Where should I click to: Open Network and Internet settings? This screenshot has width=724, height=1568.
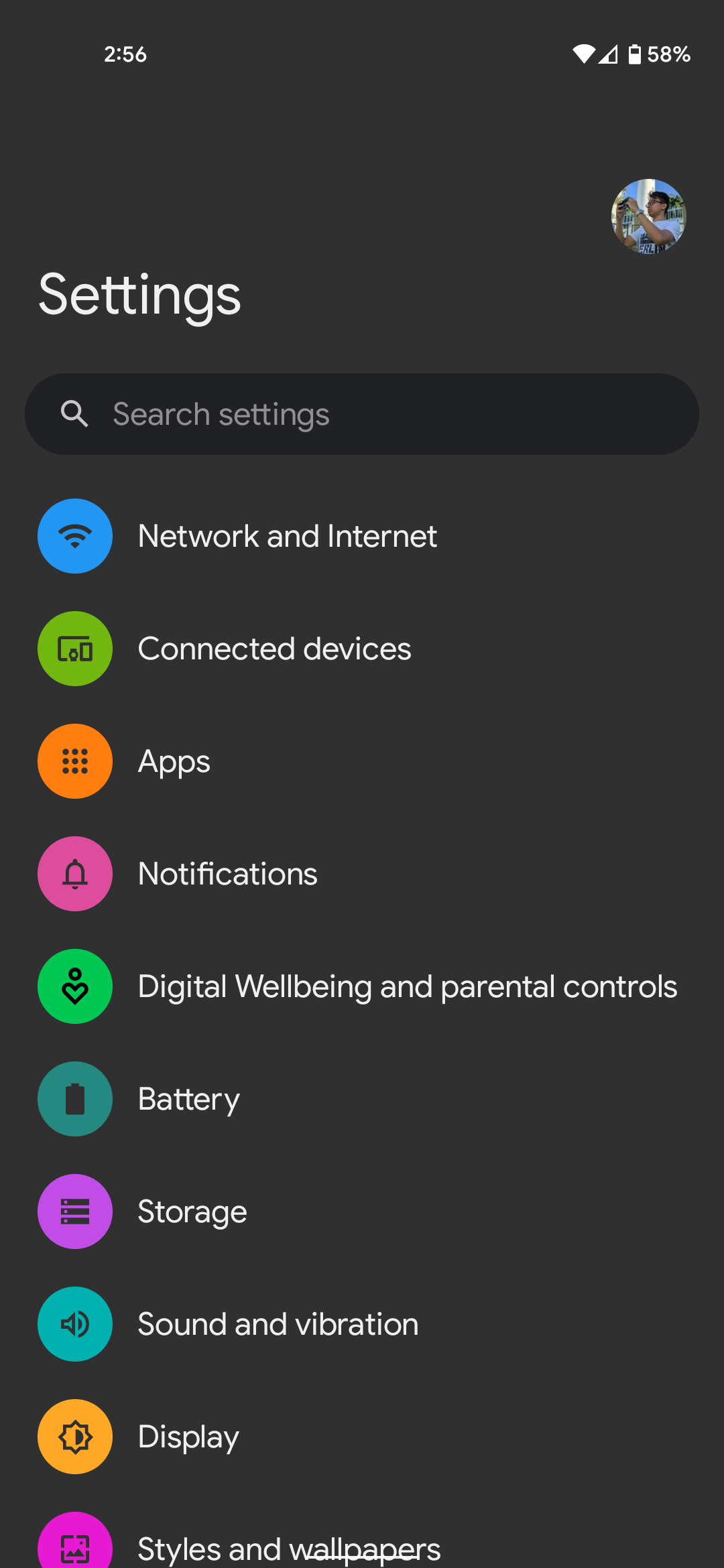[x=287, y=536]
